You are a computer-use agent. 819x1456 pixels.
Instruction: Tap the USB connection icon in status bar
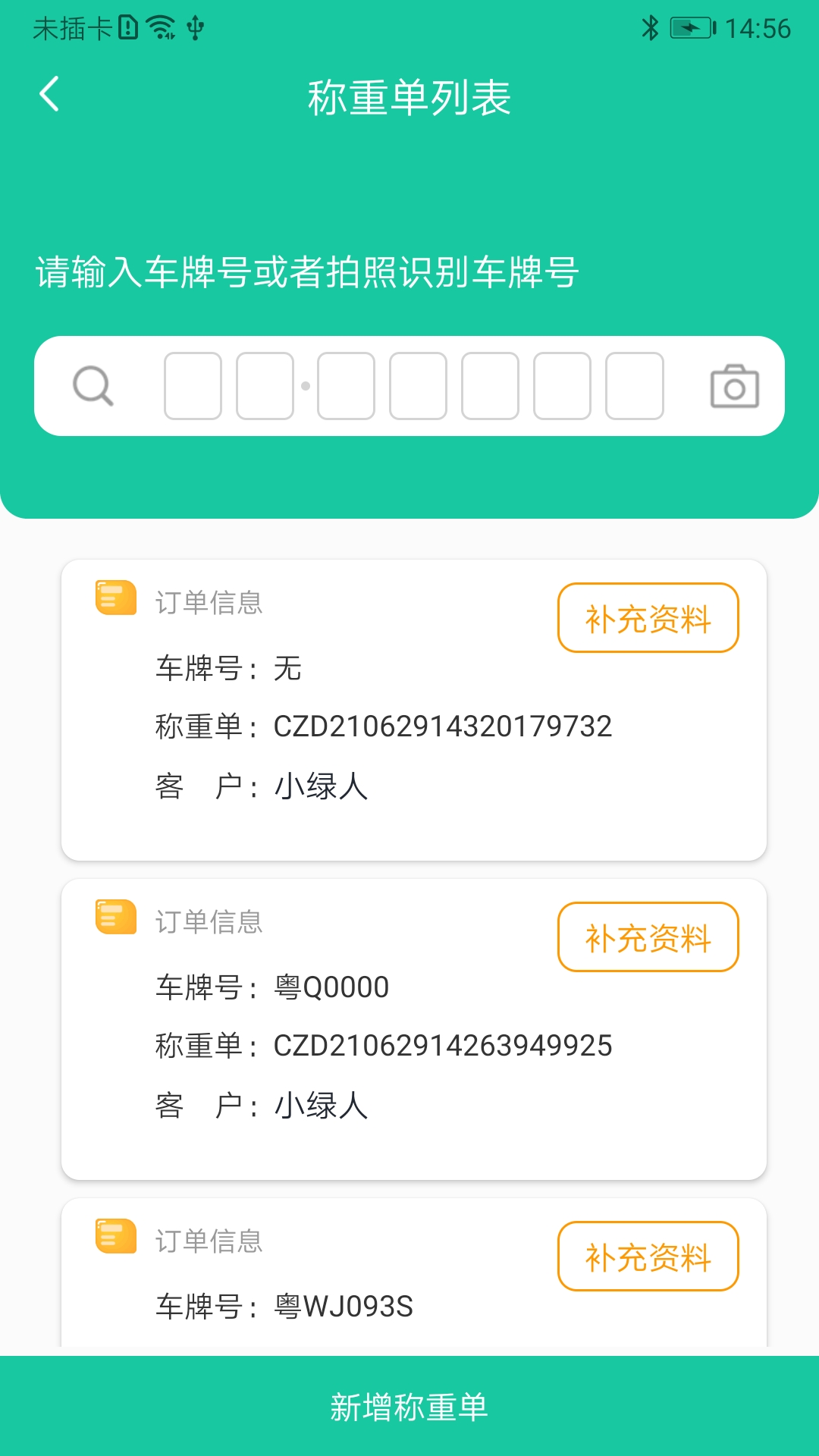click(196, 29)
